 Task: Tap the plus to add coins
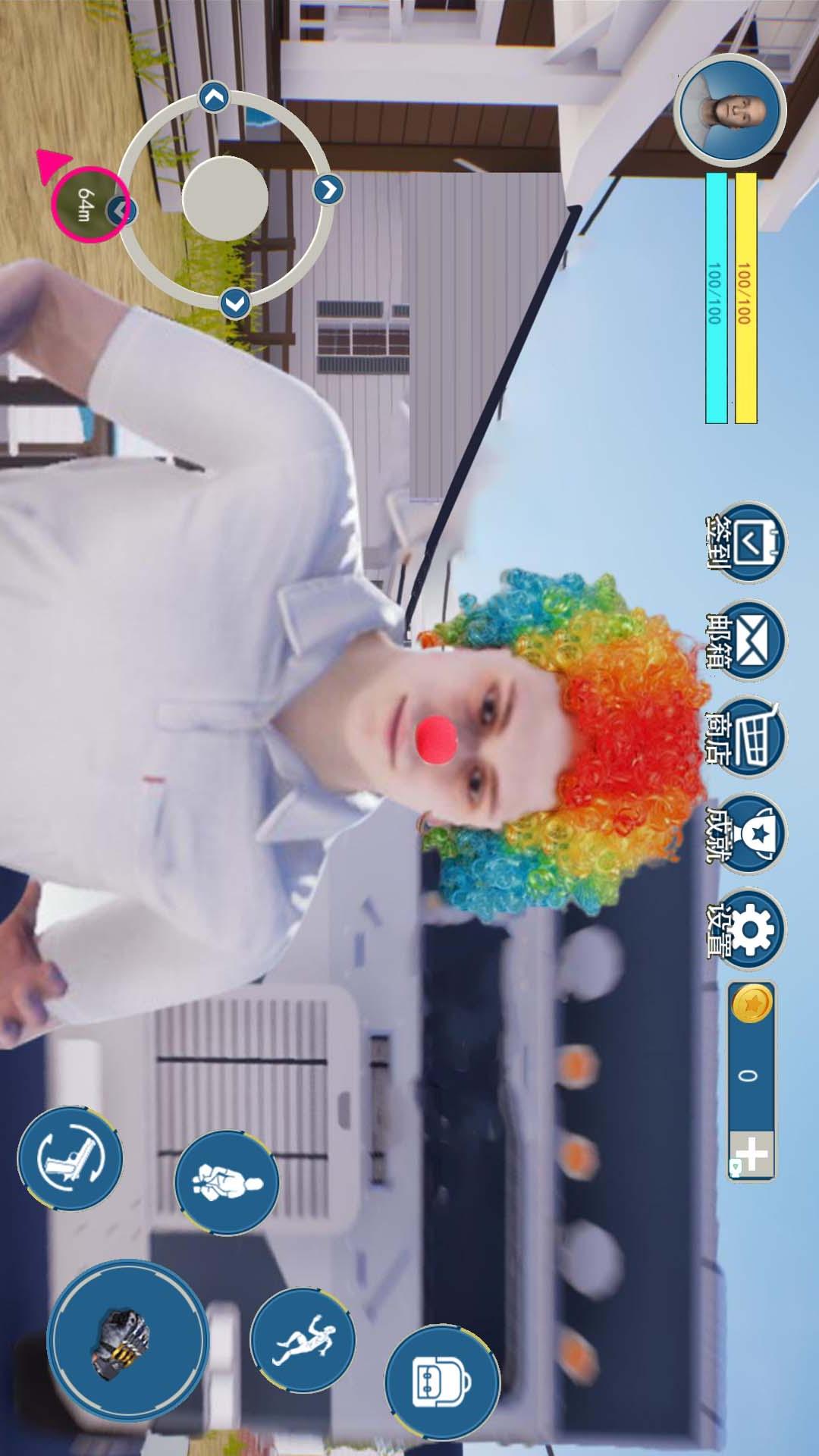click(x=752, y=1155)
